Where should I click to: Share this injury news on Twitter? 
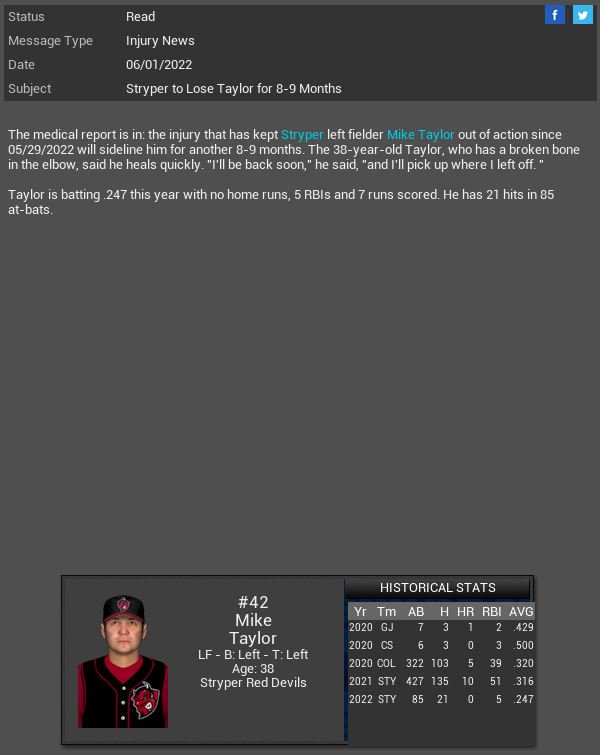(x=582, y=15)
